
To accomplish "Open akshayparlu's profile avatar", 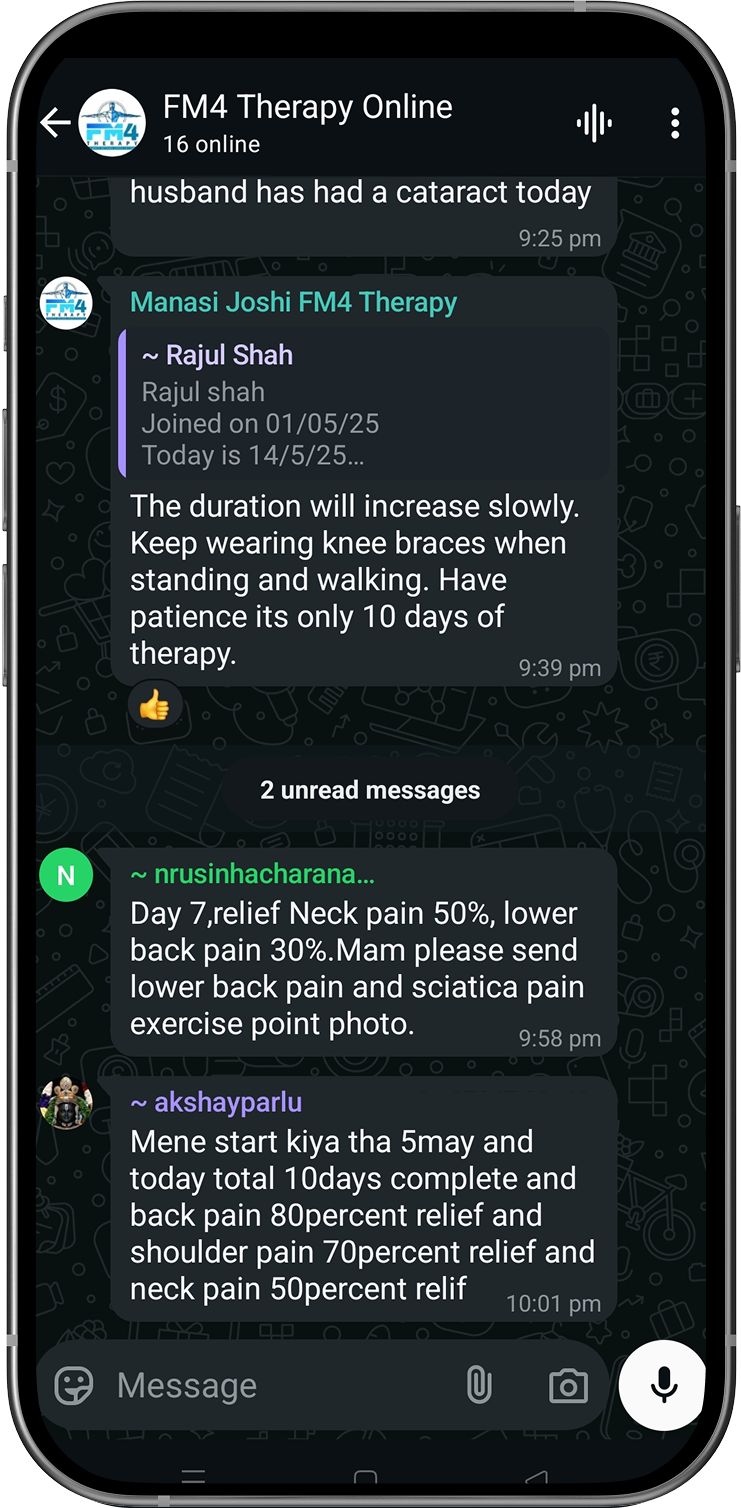I will click(66, 1103).
